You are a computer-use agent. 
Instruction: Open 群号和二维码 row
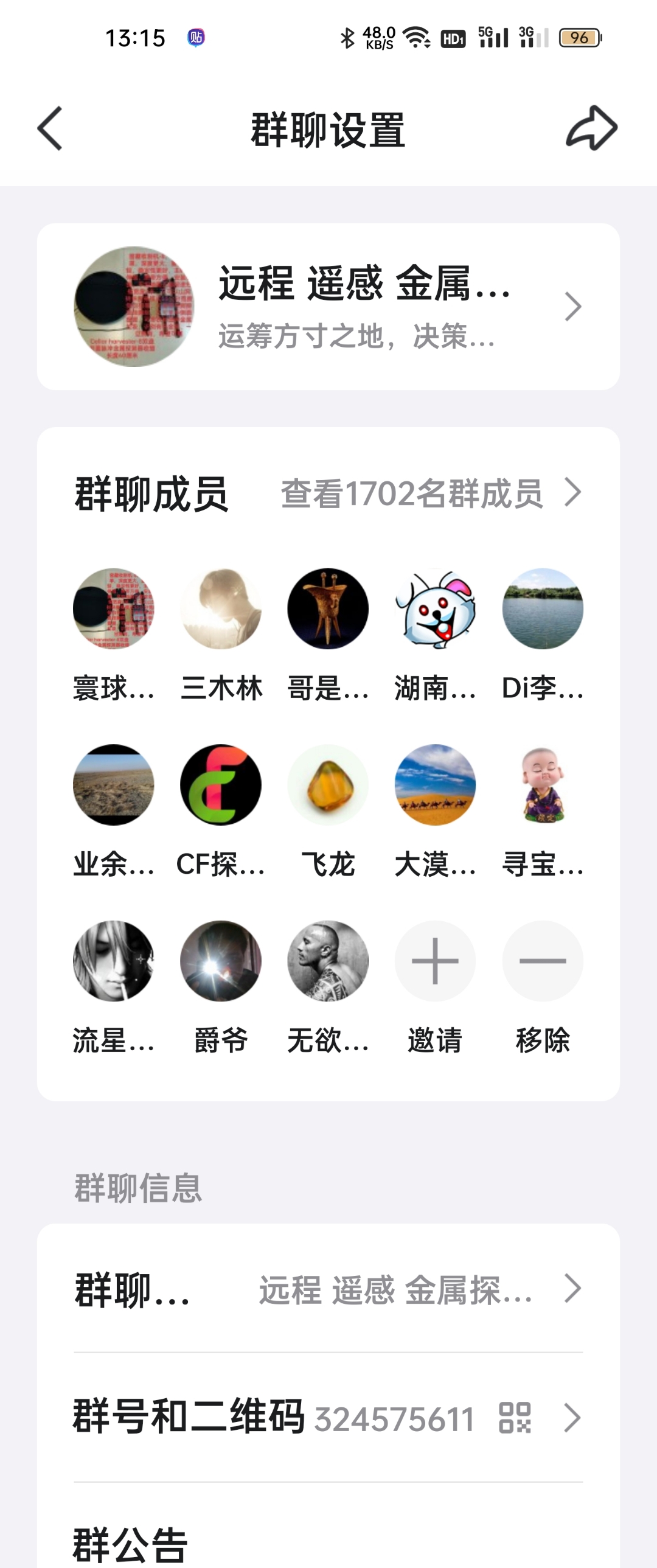[x=328, y=1418]
